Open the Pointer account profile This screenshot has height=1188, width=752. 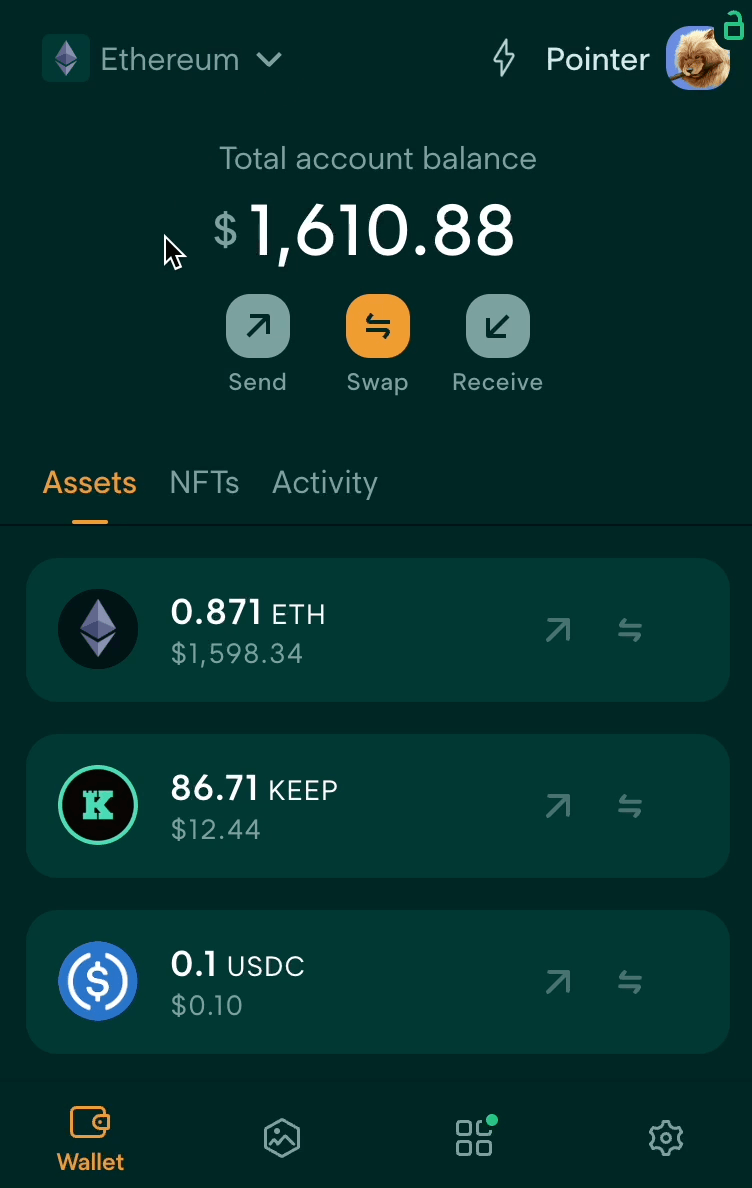click(636, 60)
